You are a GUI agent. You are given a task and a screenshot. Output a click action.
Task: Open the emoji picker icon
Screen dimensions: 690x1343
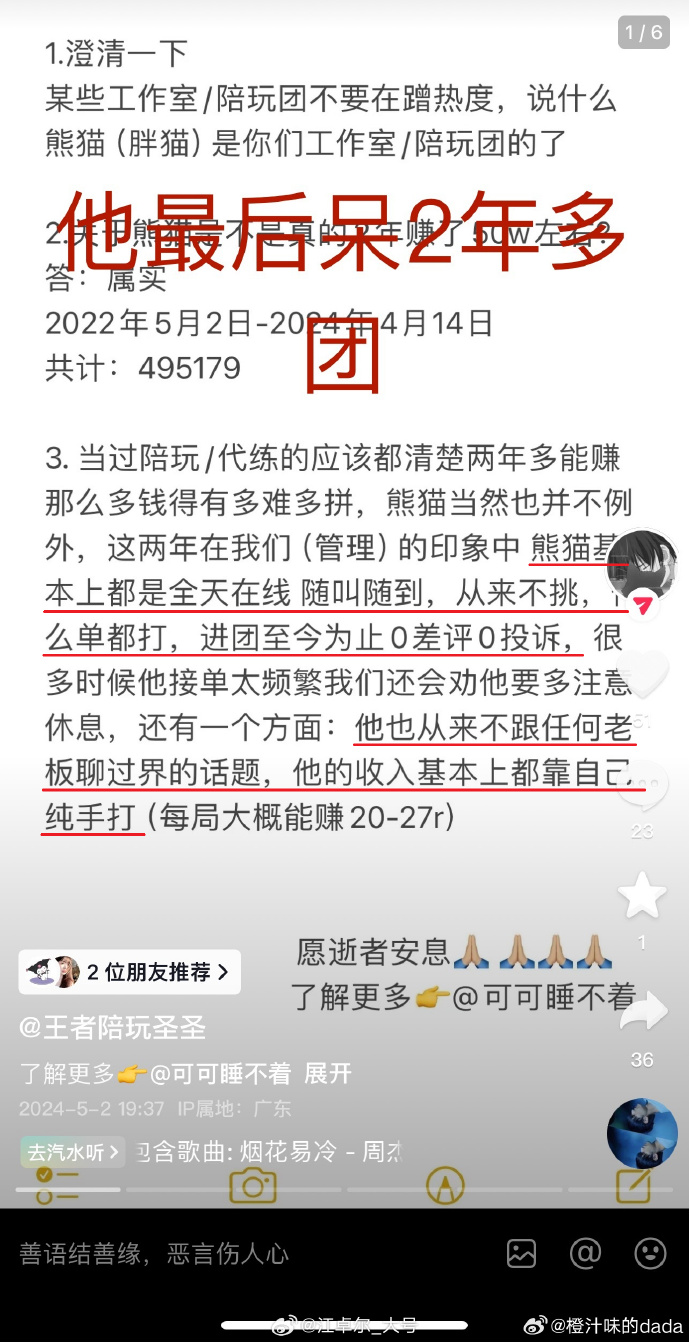[x=650, y=1253]
